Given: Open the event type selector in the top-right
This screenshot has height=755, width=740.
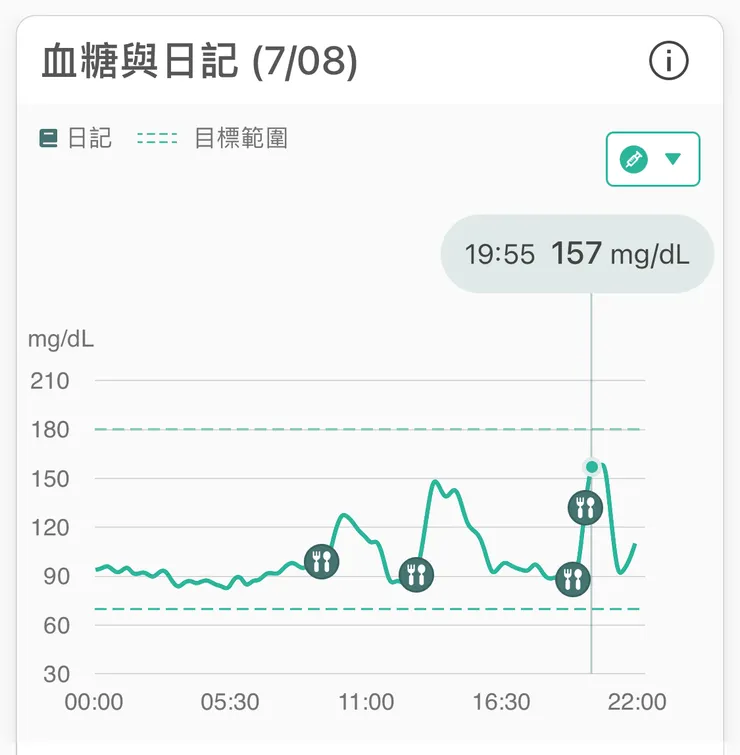Looking at the screenshot, I should click(x=652, y=158).
